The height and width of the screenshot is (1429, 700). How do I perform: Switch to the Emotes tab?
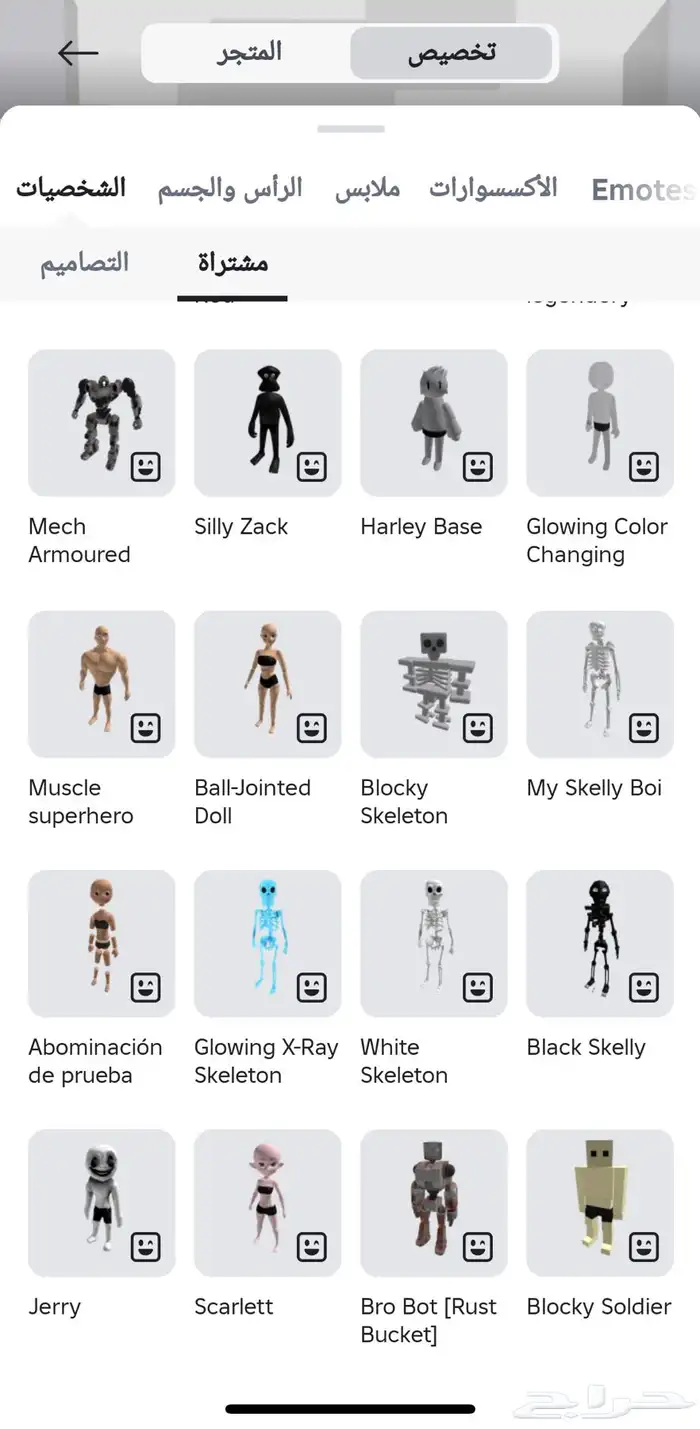point(641,189)
